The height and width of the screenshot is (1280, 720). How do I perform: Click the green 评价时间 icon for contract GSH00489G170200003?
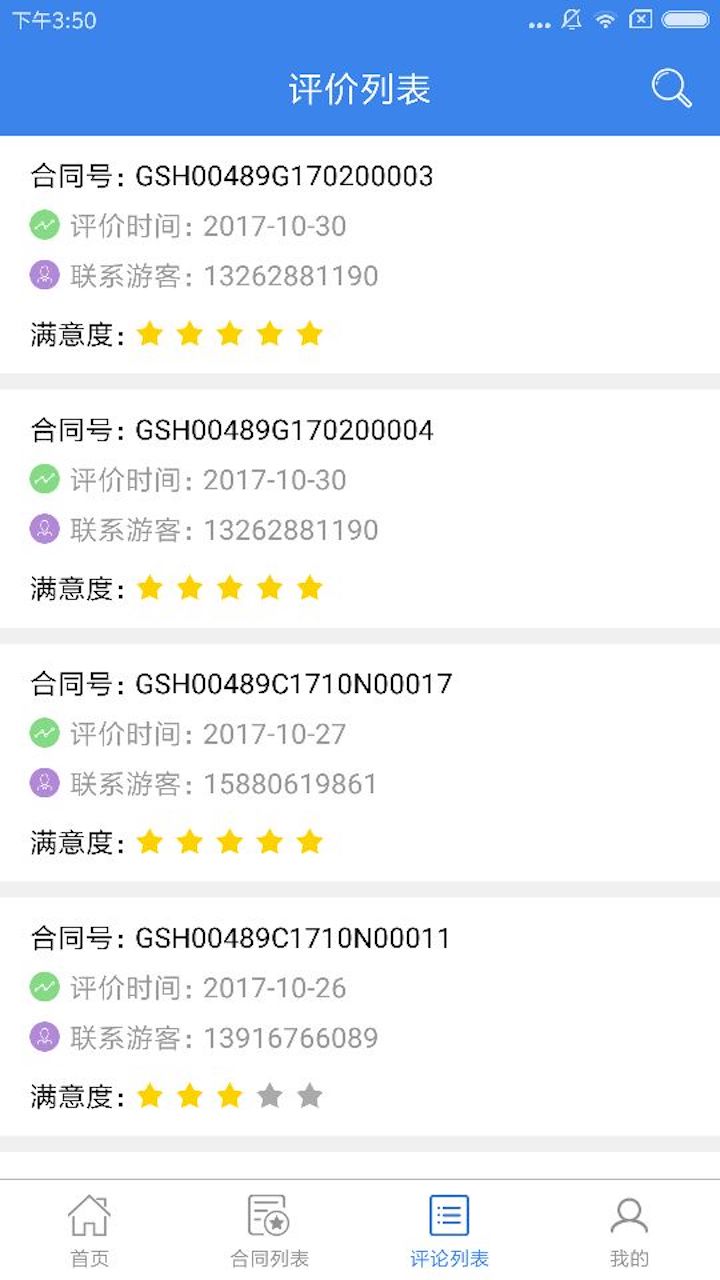pos(44,226)
